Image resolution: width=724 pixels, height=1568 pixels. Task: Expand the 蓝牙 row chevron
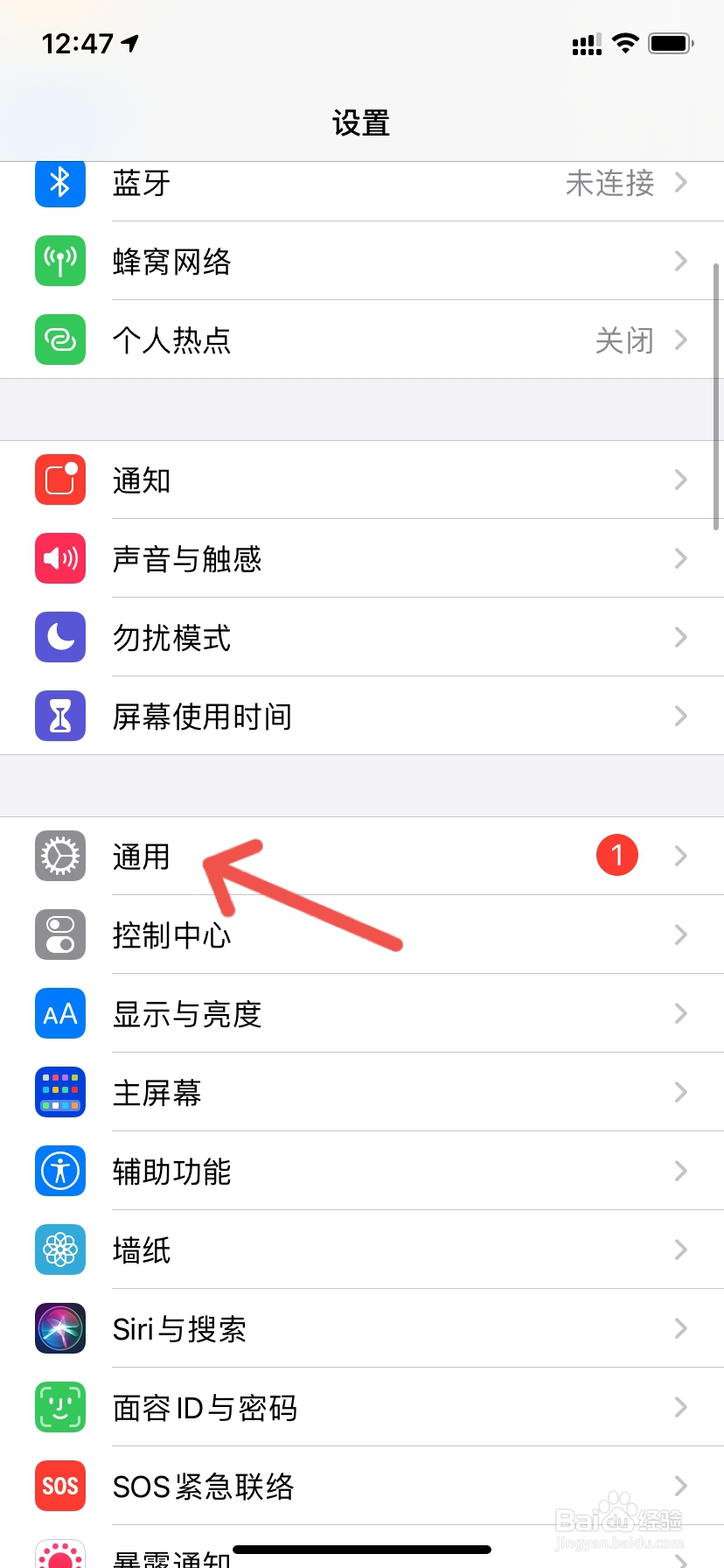tap(681, 183)
